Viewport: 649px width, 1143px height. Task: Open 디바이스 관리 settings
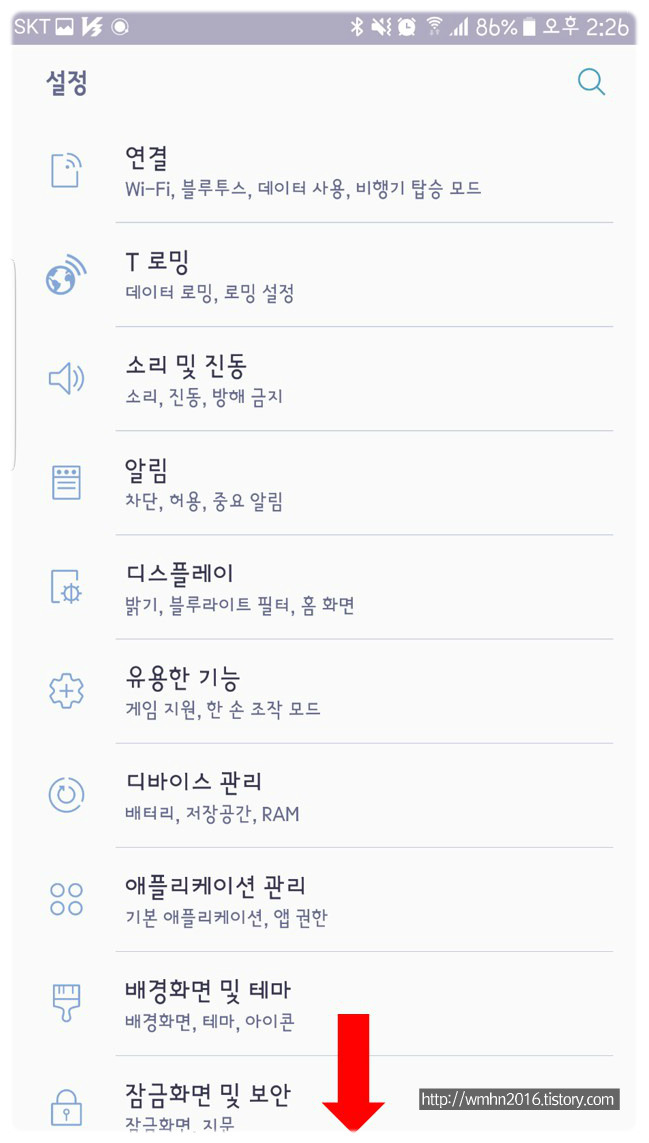324,796
